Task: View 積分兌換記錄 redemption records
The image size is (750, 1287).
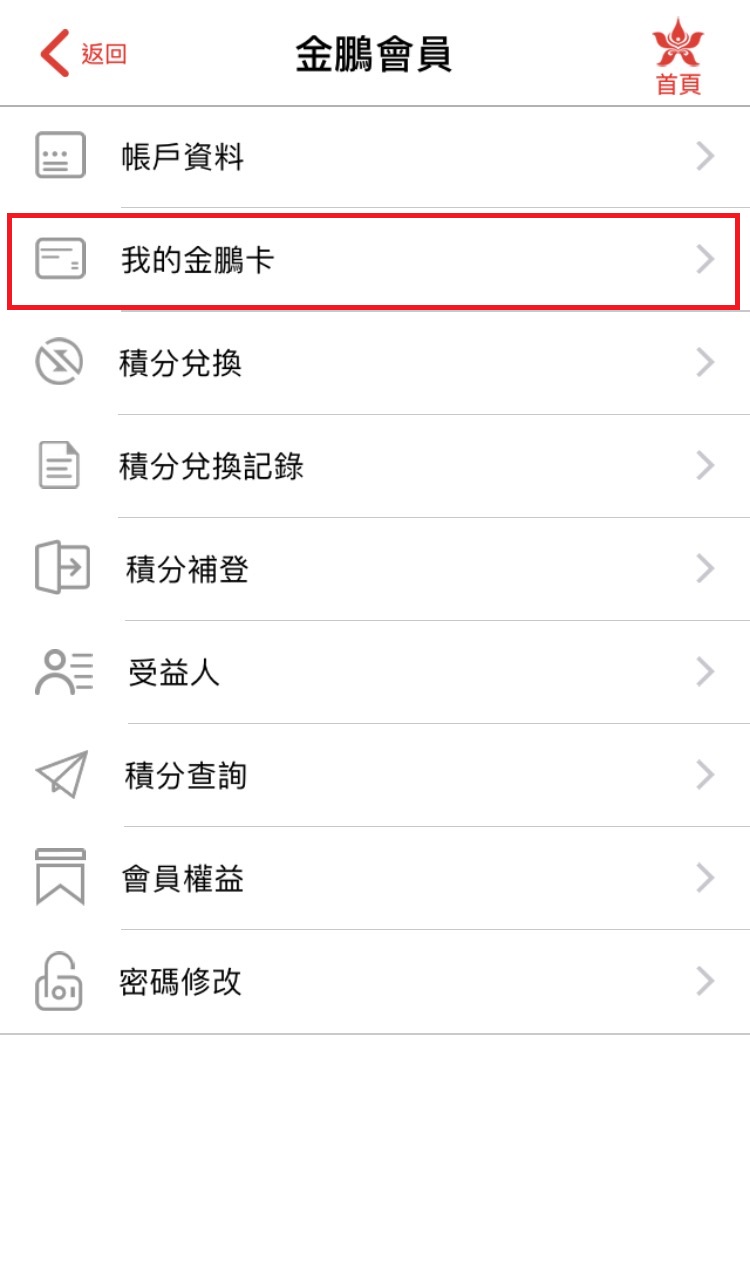Action: [375, 466]
